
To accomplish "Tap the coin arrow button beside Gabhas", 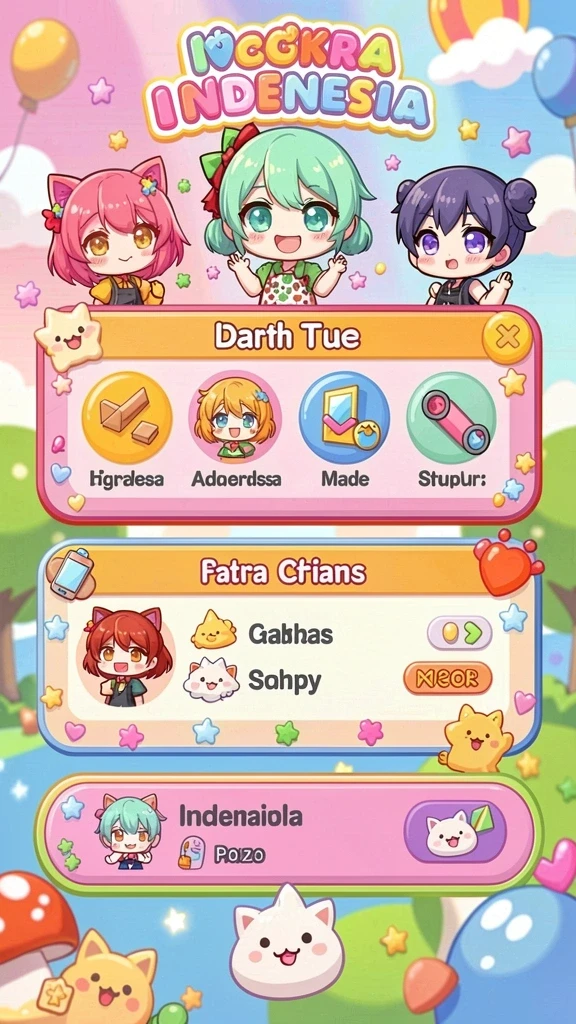I will pyautogui.click(x=459, y=633).
